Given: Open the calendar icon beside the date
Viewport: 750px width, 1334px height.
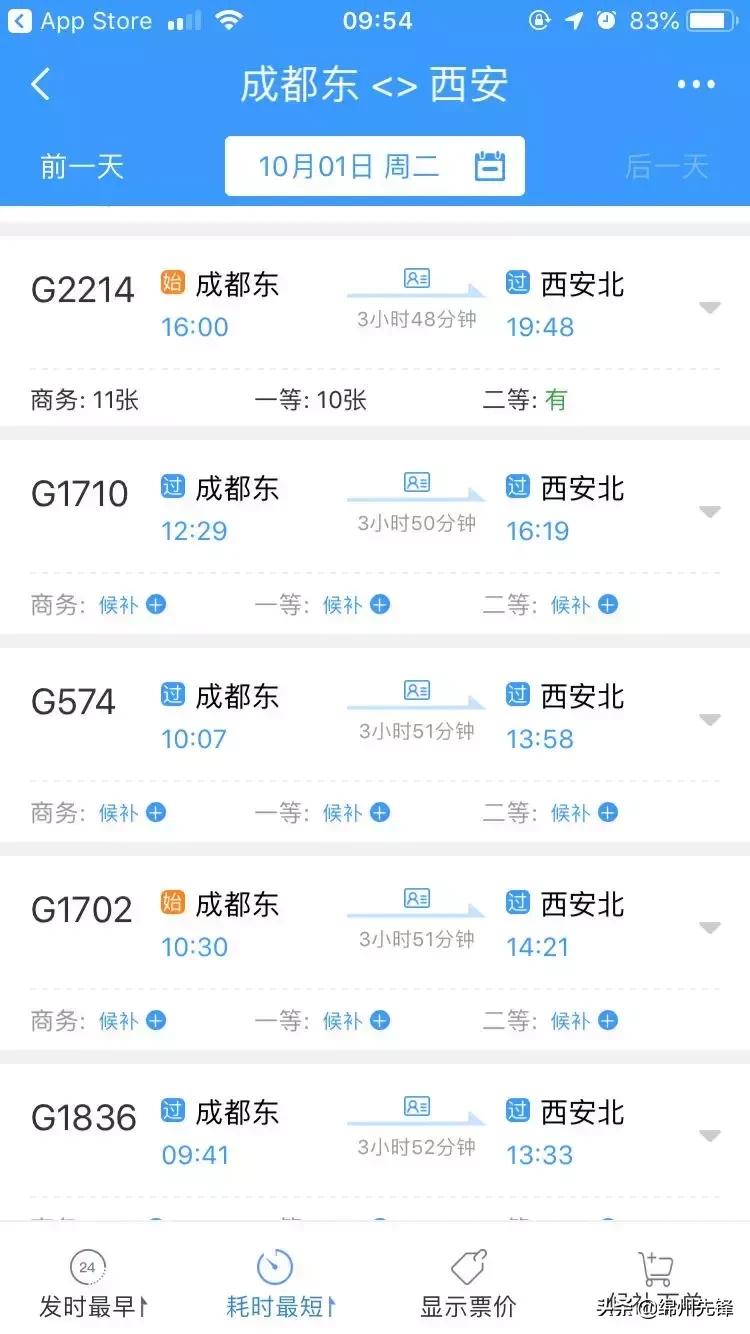Looking at the screenshot, I should click(489, 166).
